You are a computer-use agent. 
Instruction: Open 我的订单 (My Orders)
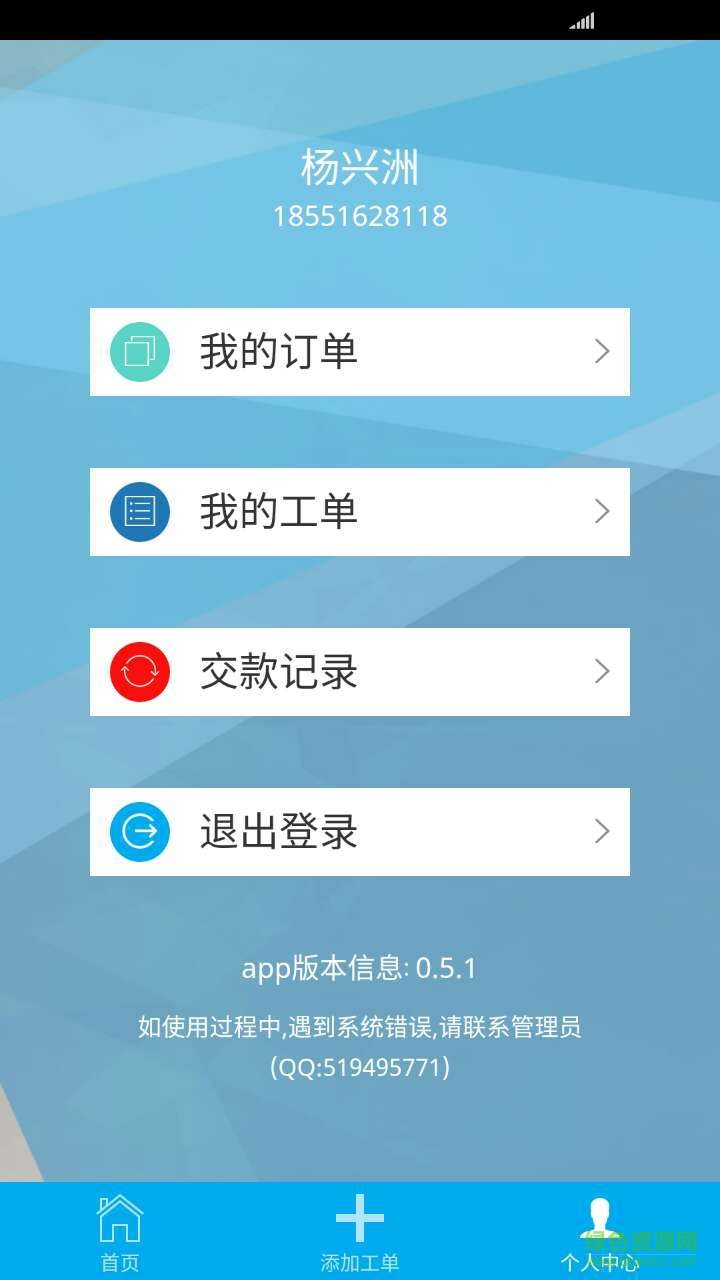point(360,352)
